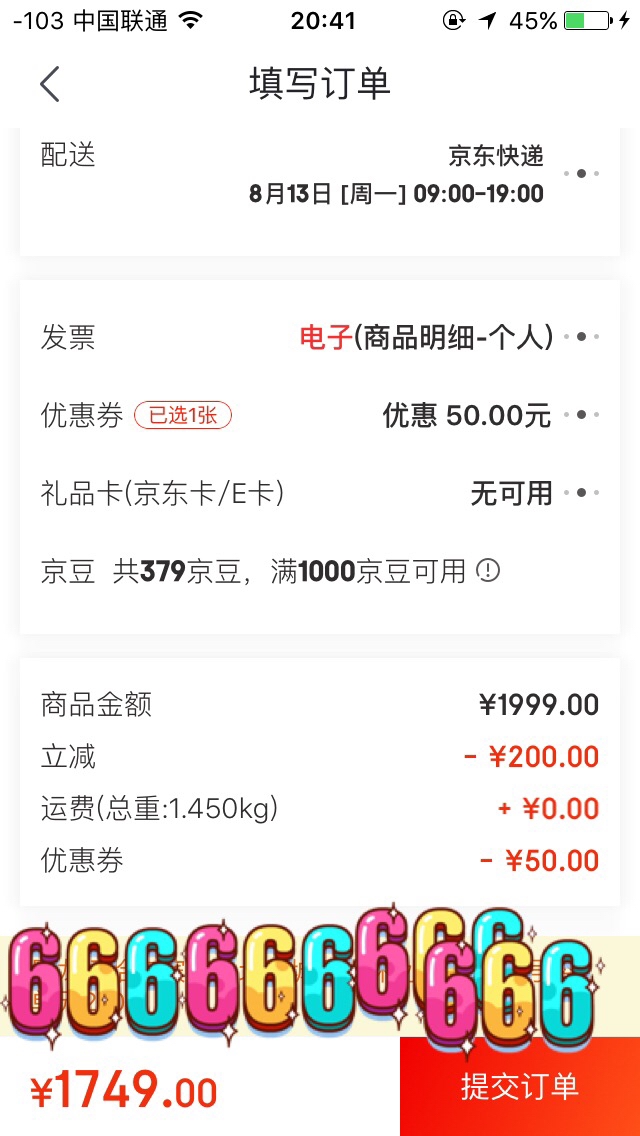This screenshot has height=1136, width=640.
Task: Open the 配送 delivery time options
Action: click(320, 175)
